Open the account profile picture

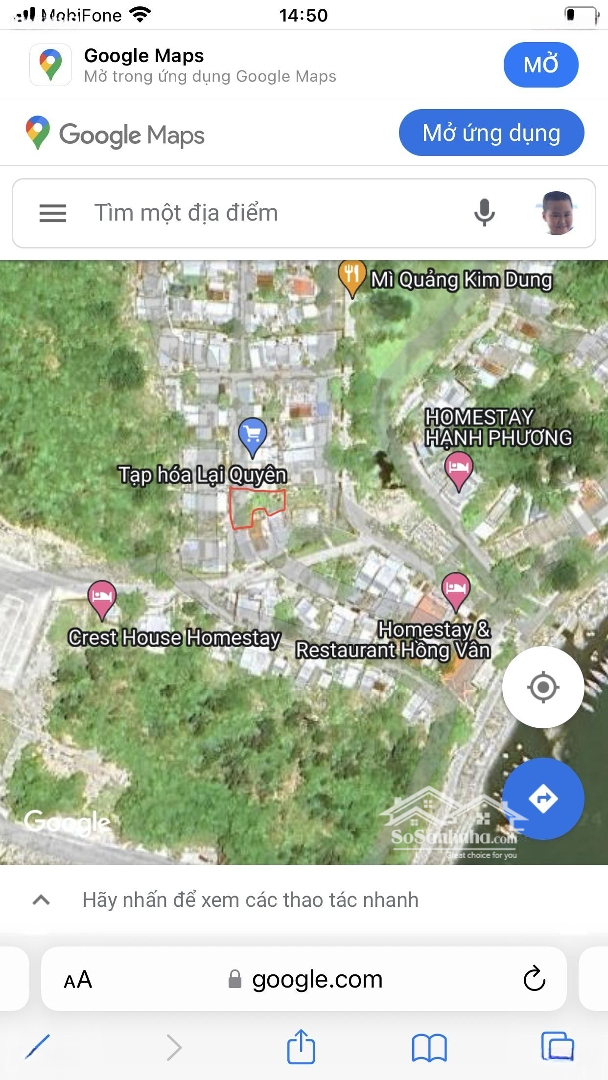(558, 213)
